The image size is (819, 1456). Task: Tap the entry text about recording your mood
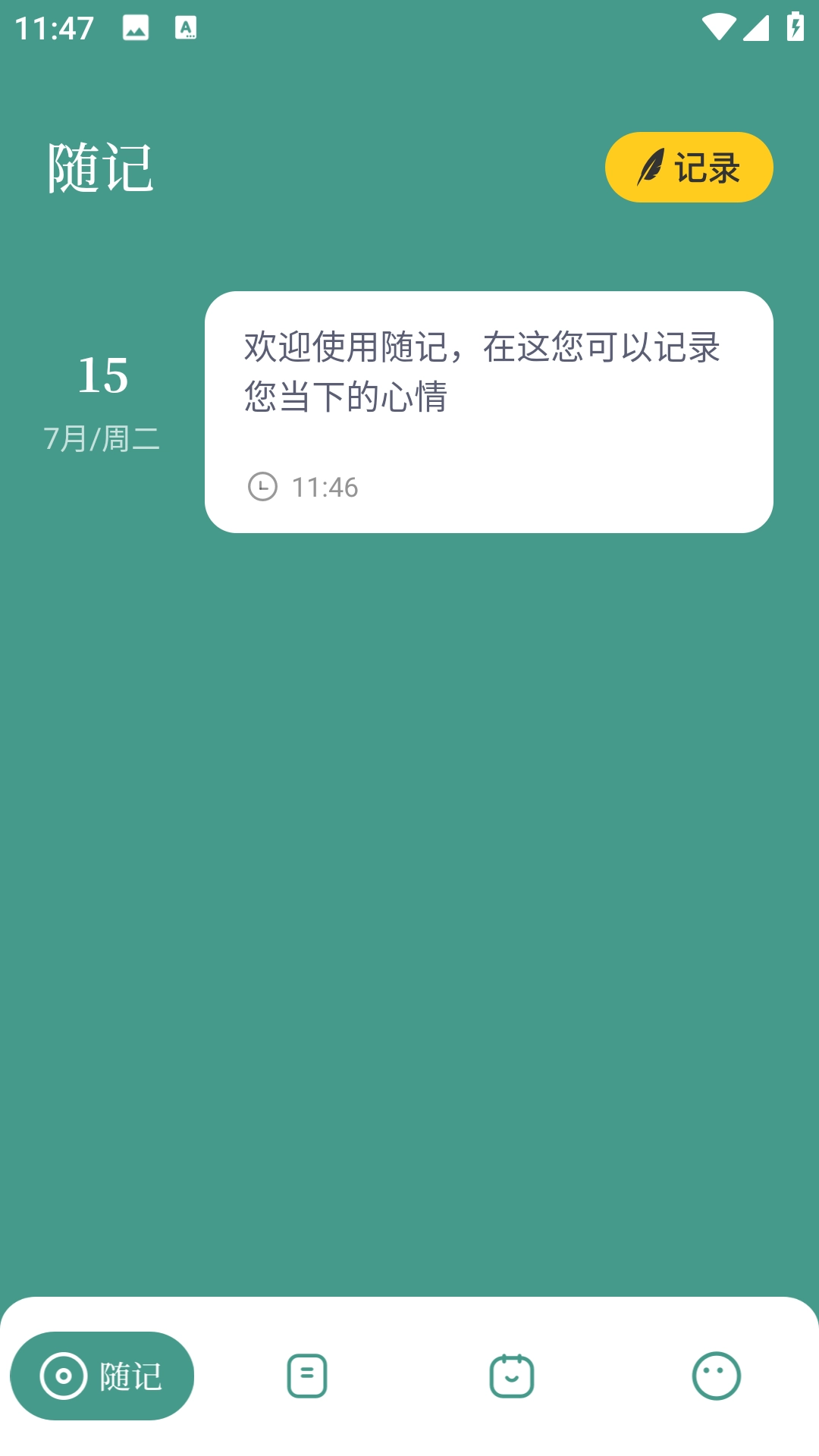(x=482, y=369)
